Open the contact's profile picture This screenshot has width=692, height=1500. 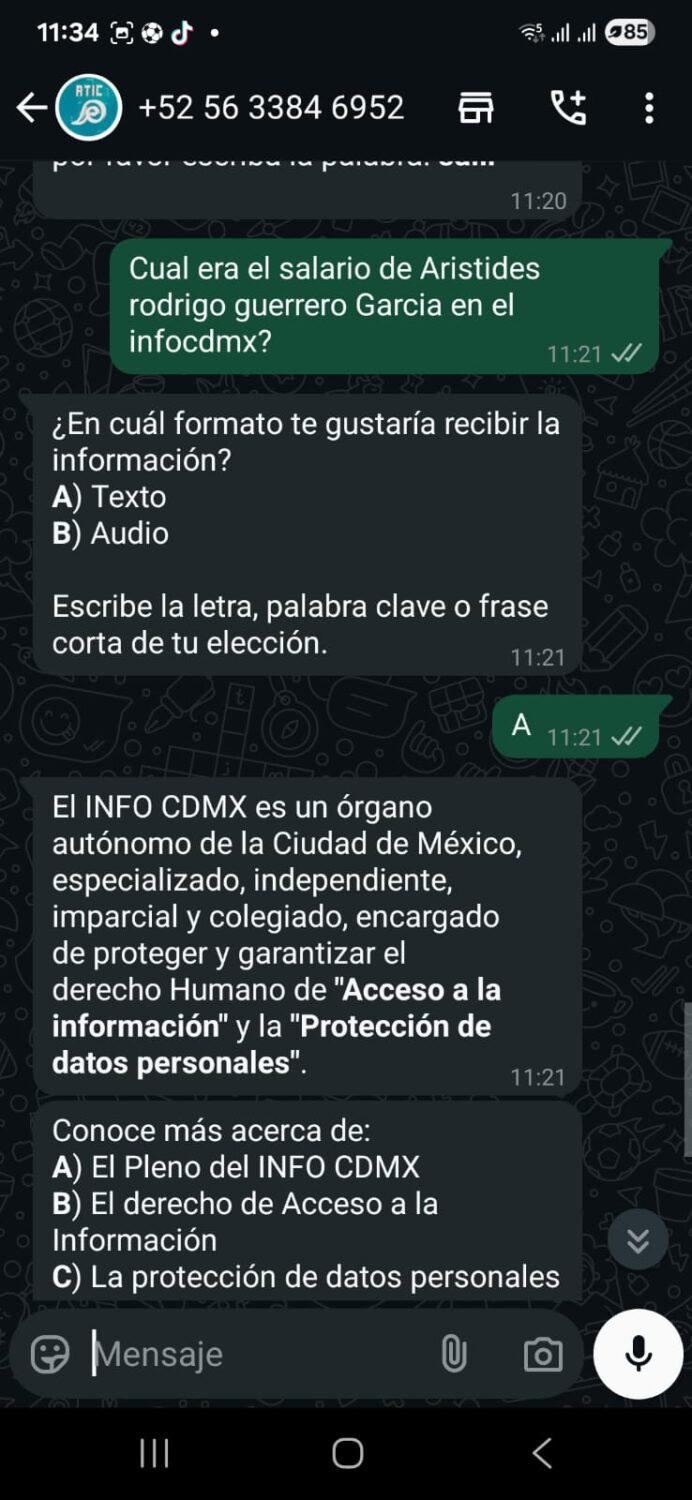click(88, 108)
